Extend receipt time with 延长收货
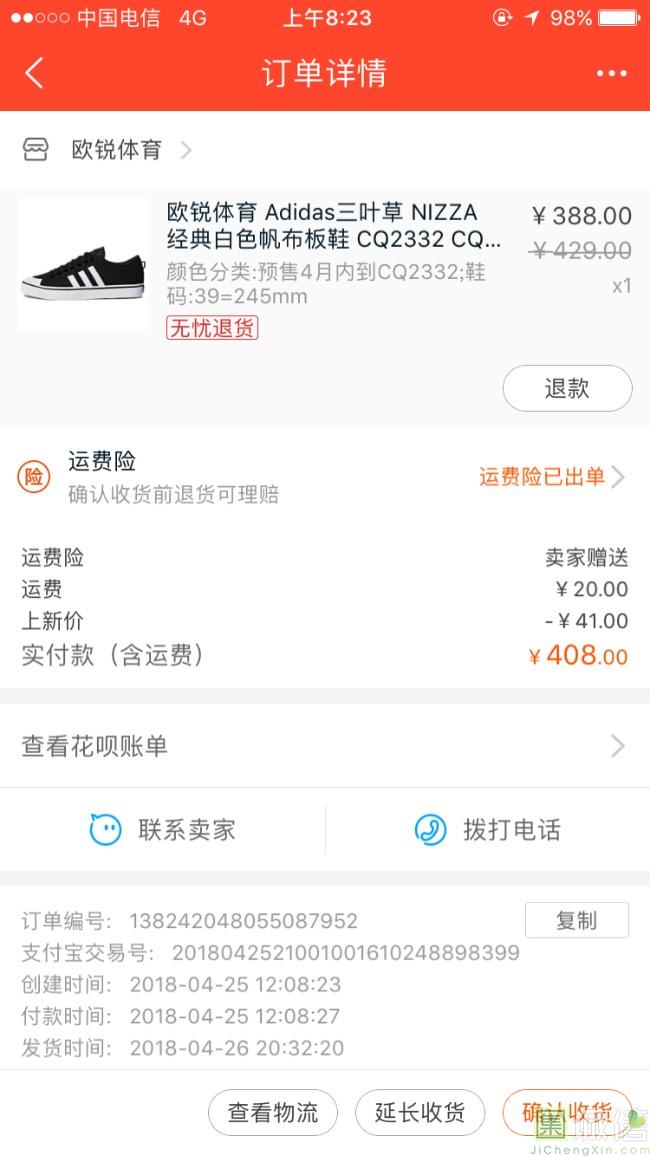Image resolution: width=650 pixels, height=1156 pixels. click(x=420, y=1112)
